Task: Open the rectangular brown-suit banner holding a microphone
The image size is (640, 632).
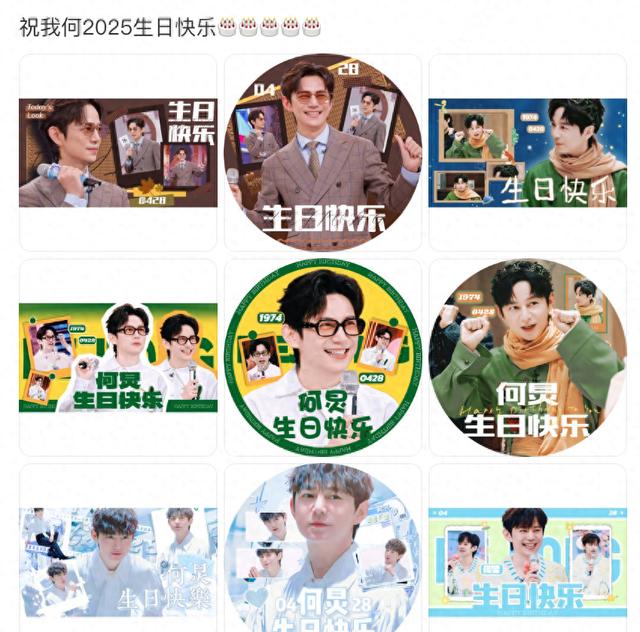Action: (118, 152)
